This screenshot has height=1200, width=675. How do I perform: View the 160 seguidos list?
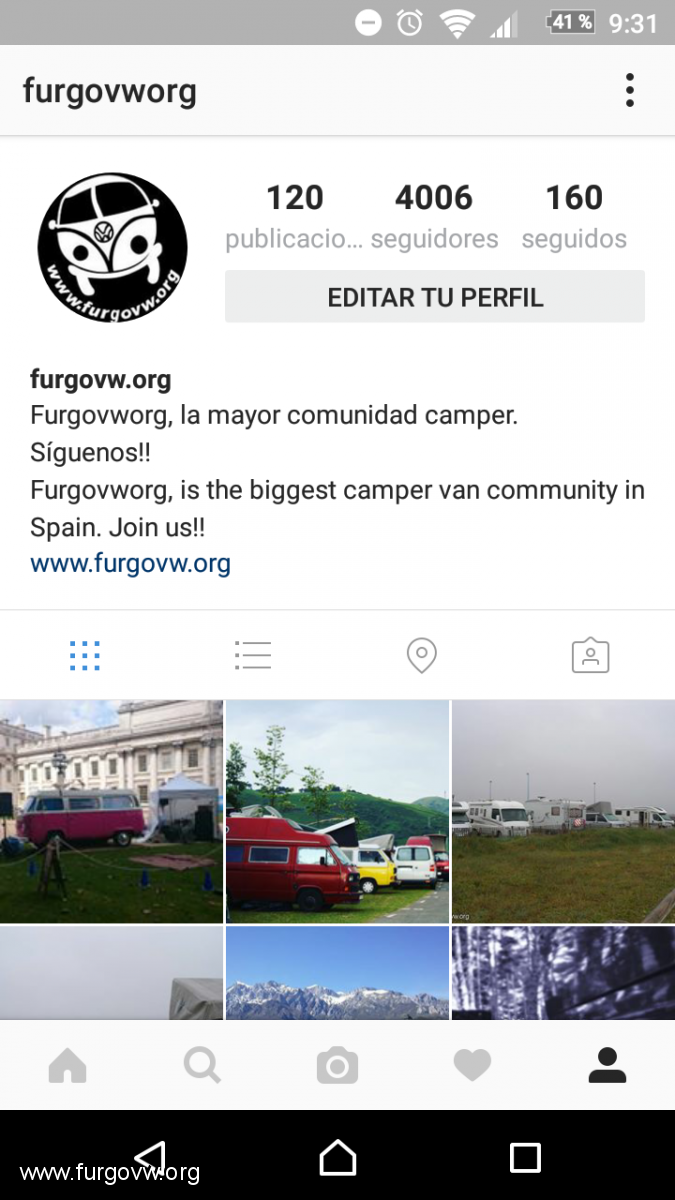pyautogui.click(x=574, y=216)
